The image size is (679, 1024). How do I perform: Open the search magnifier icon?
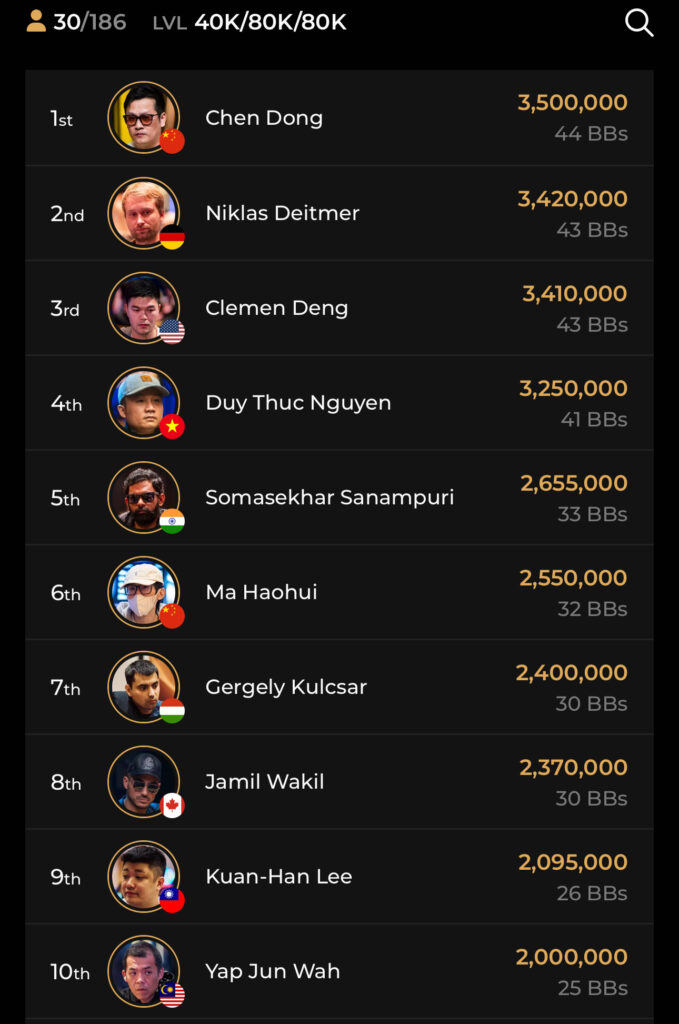pos(639,22)
